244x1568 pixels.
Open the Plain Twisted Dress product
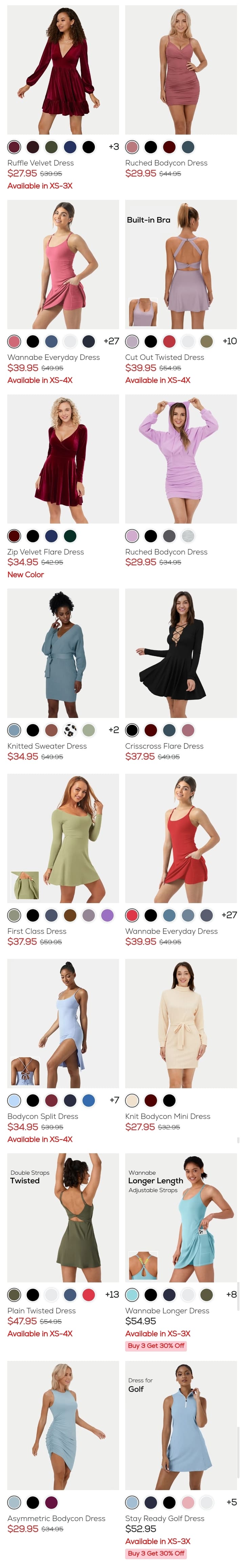[63, 1217]
